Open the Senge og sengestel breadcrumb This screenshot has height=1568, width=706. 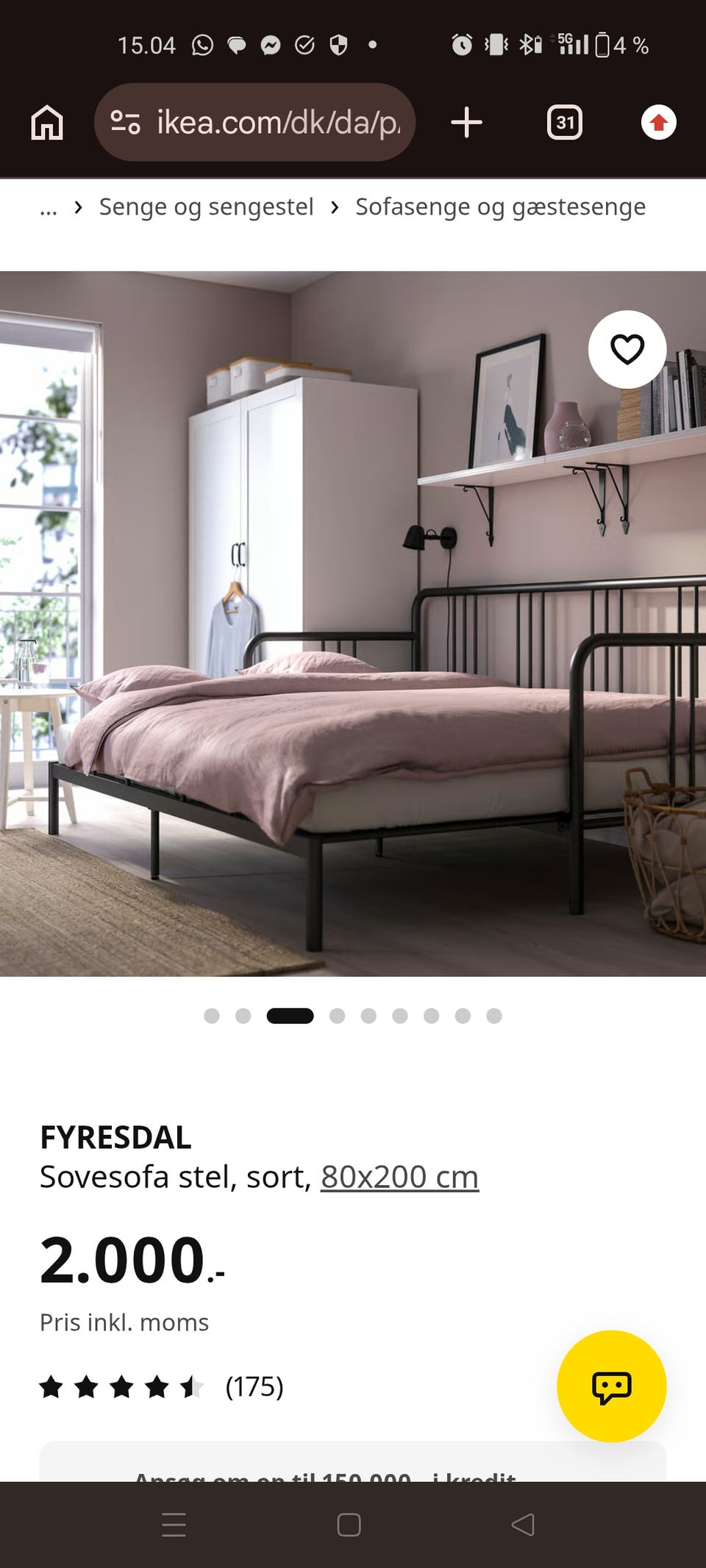[206, 207]
